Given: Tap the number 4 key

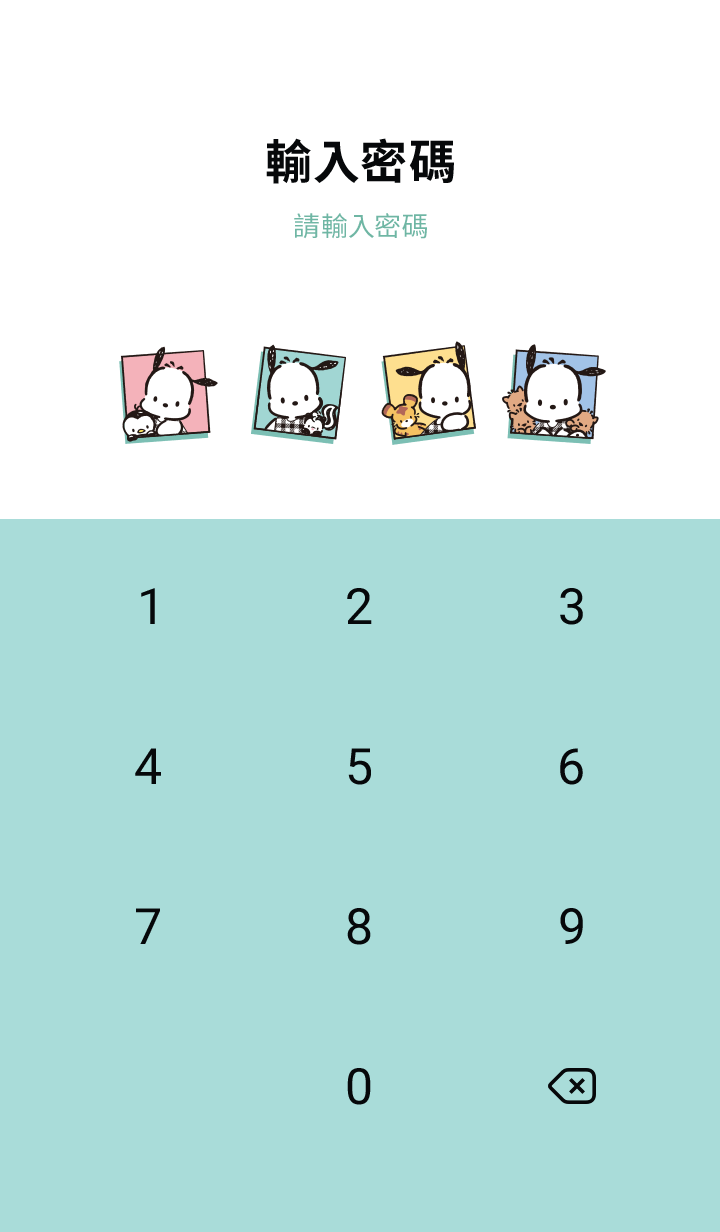Looking at the screenshot, I should point(148,767).
